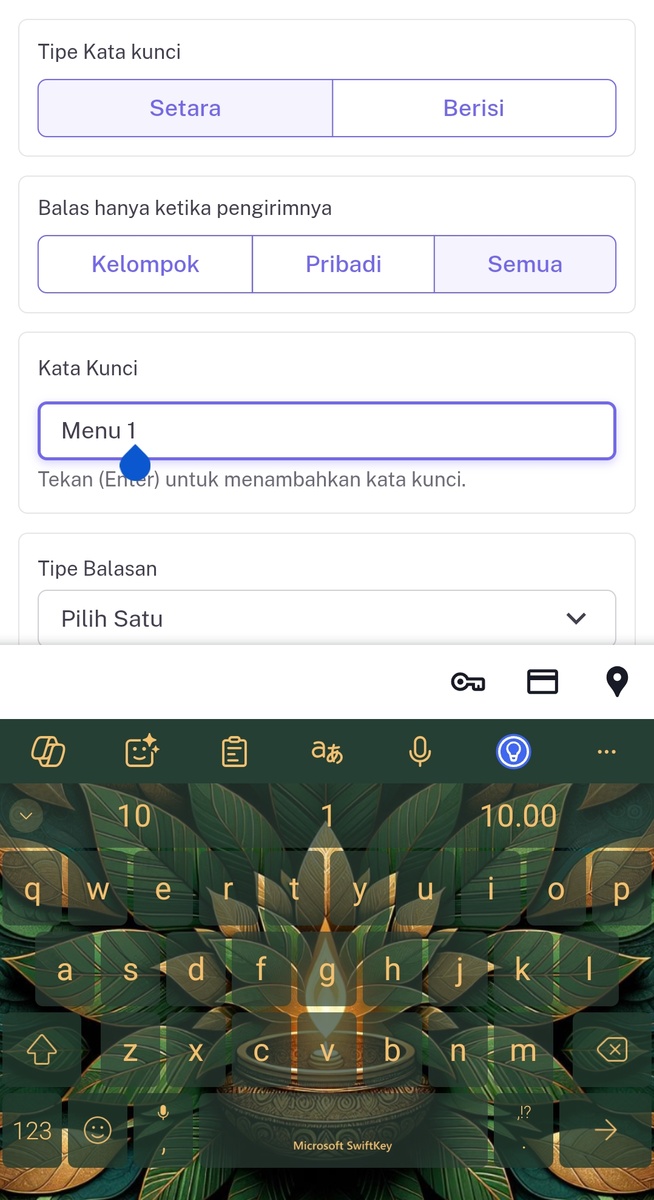Open saved payment cards icon
Image resolution: width=654 pixels, height=1200 pixels.
(542, 682)
